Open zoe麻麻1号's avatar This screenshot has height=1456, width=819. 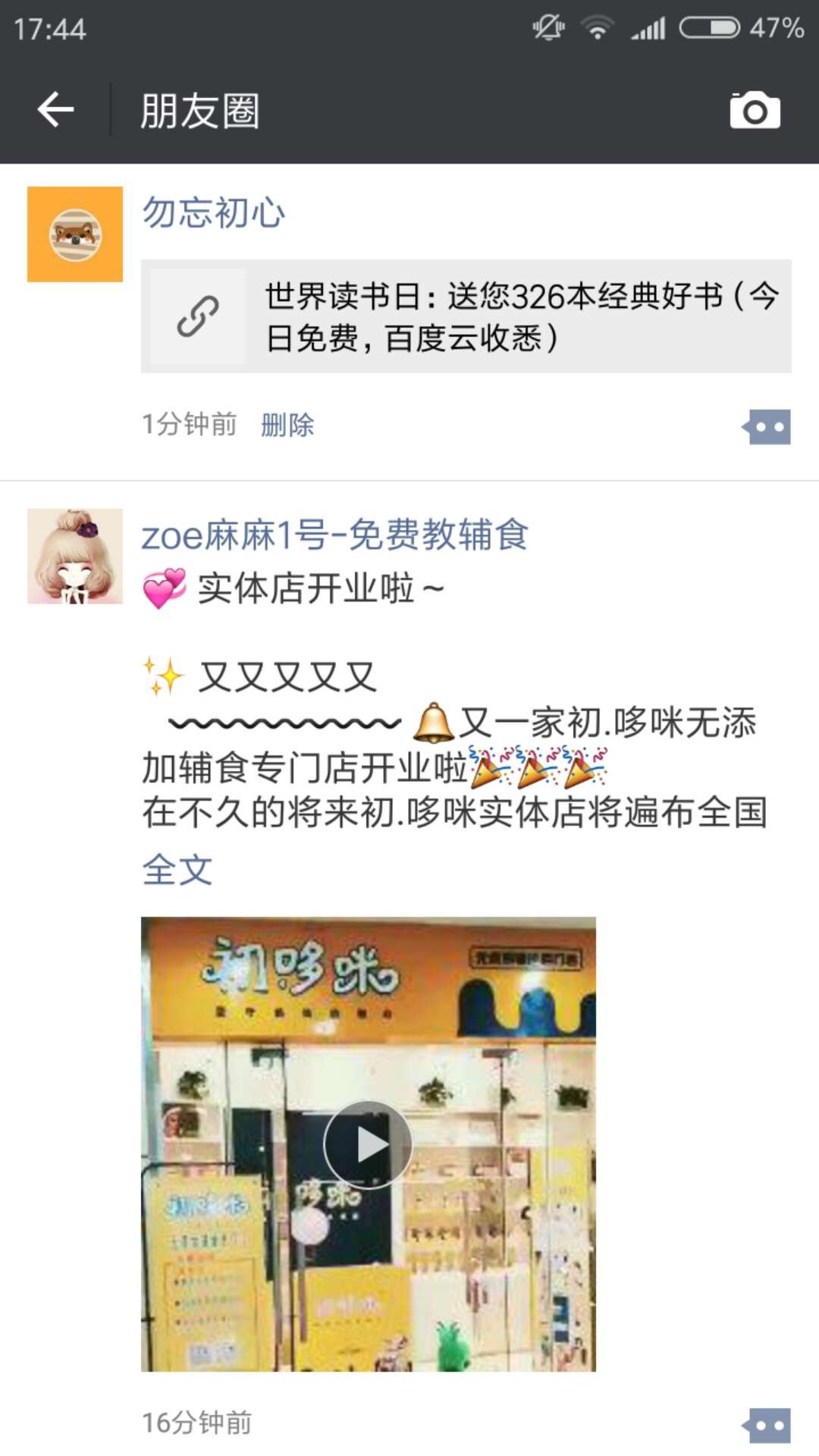click(x=75, y=556)
